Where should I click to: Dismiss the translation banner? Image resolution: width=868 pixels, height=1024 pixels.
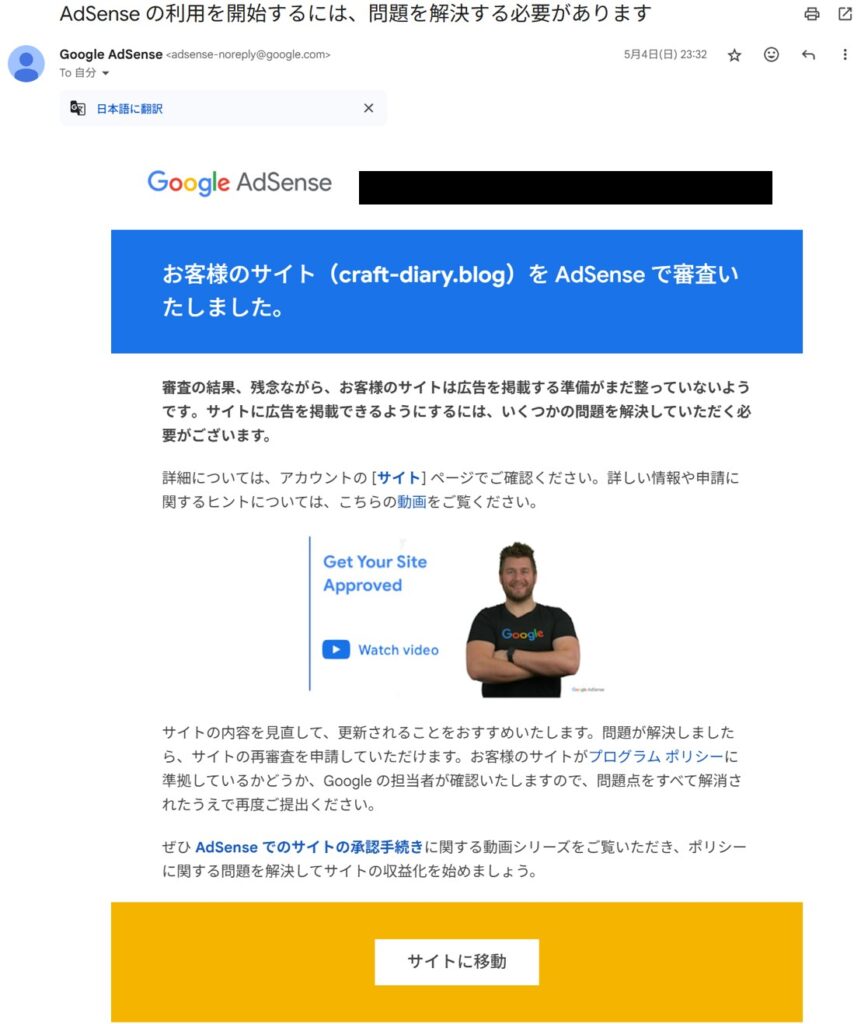click(368, 108)
